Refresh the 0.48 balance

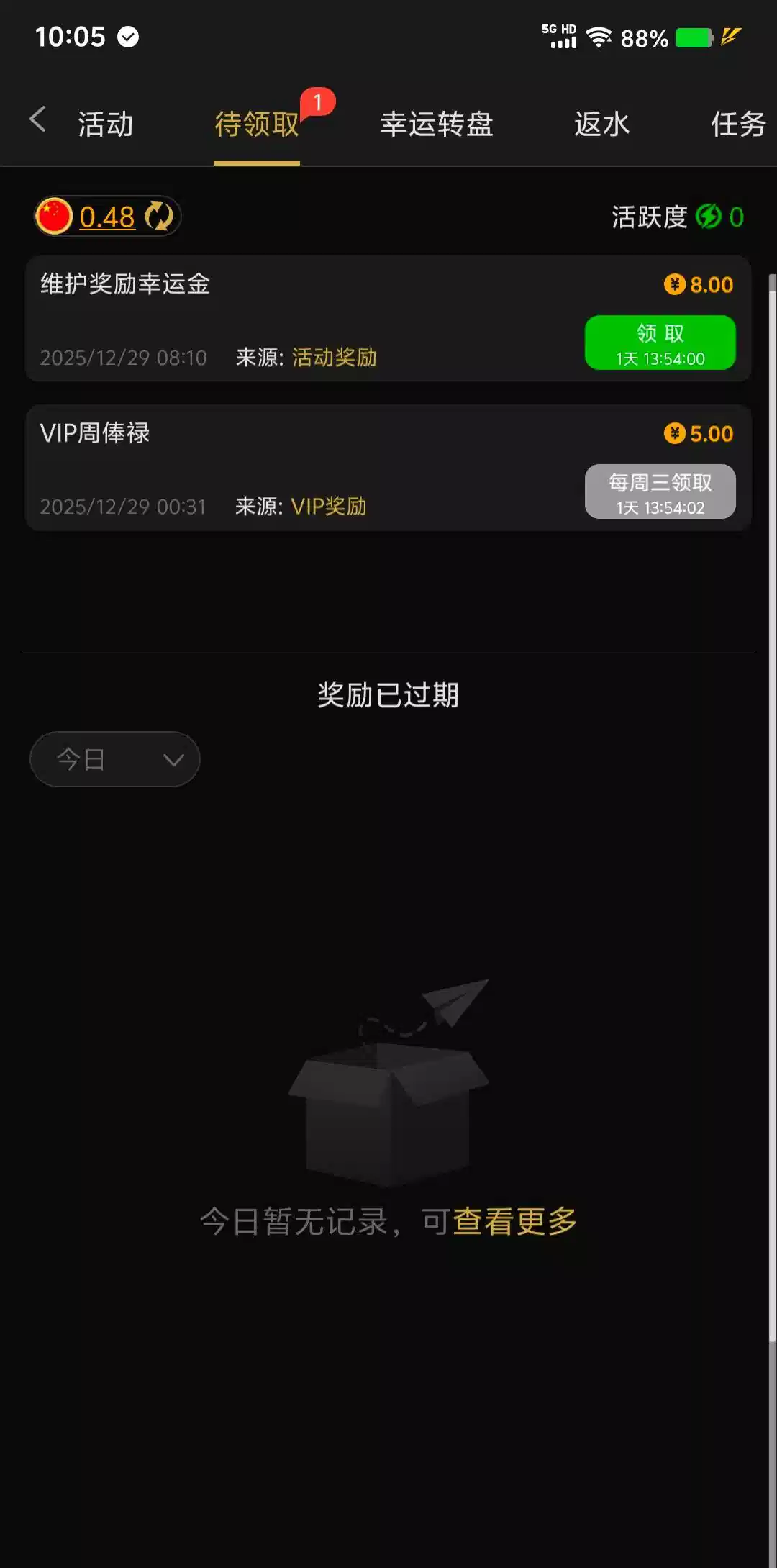[159, 216]
